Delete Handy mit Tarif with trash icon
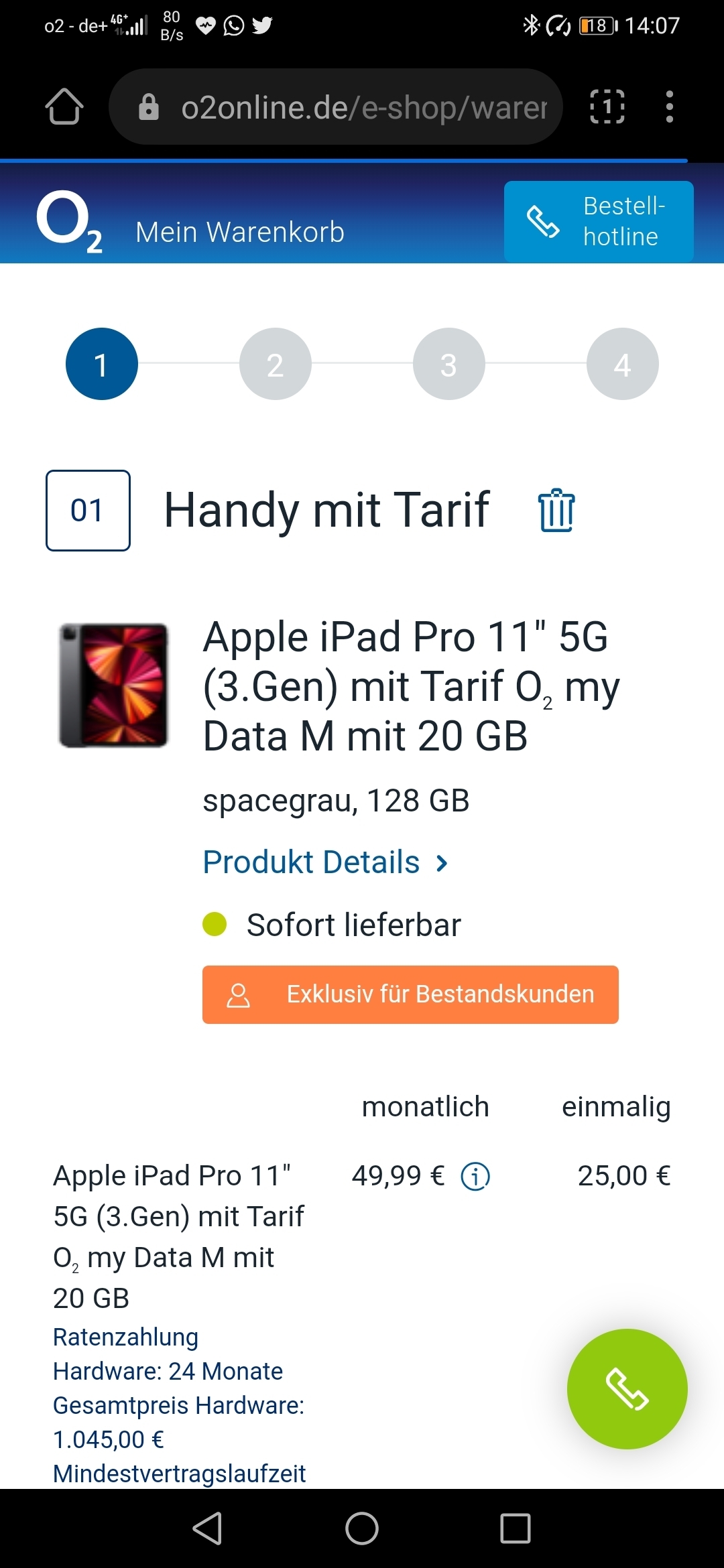The image size is (724, 1568). pos(556,511)
